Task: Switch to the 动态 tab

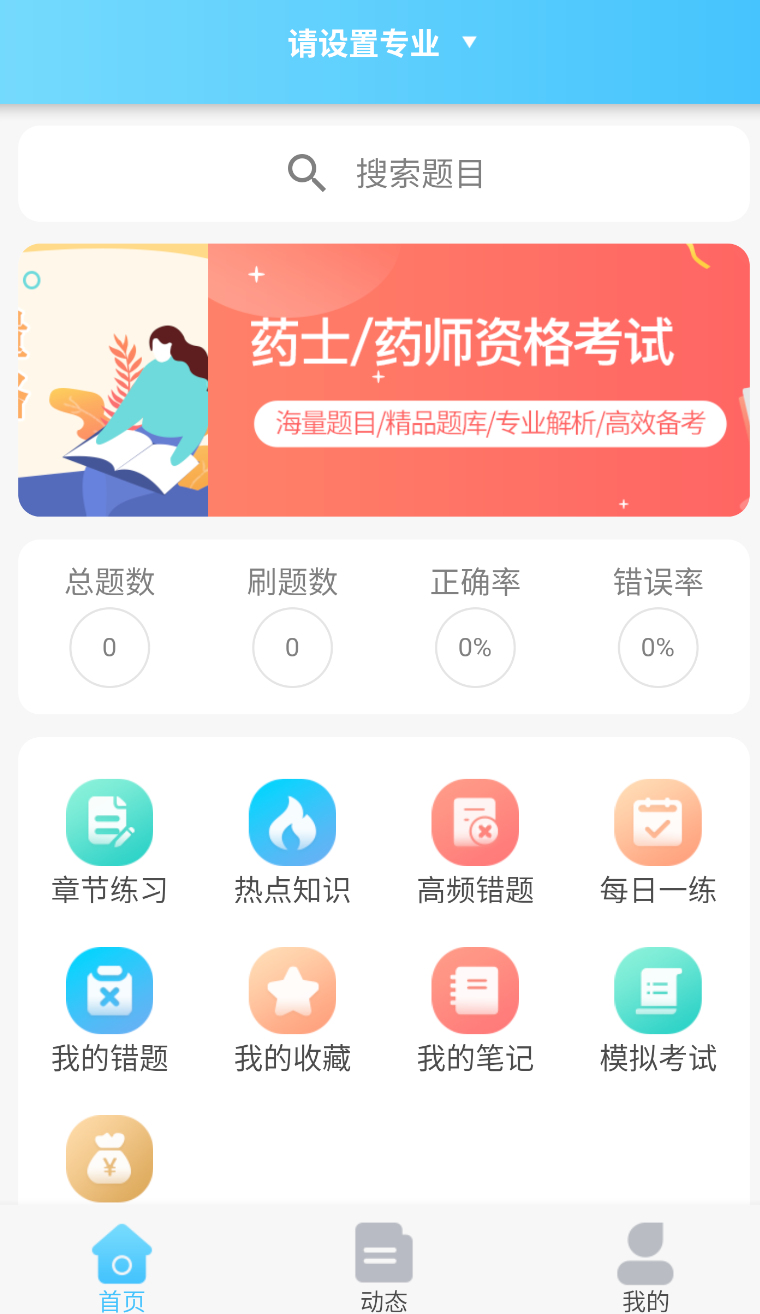Action: click(x=384, y=1266)
